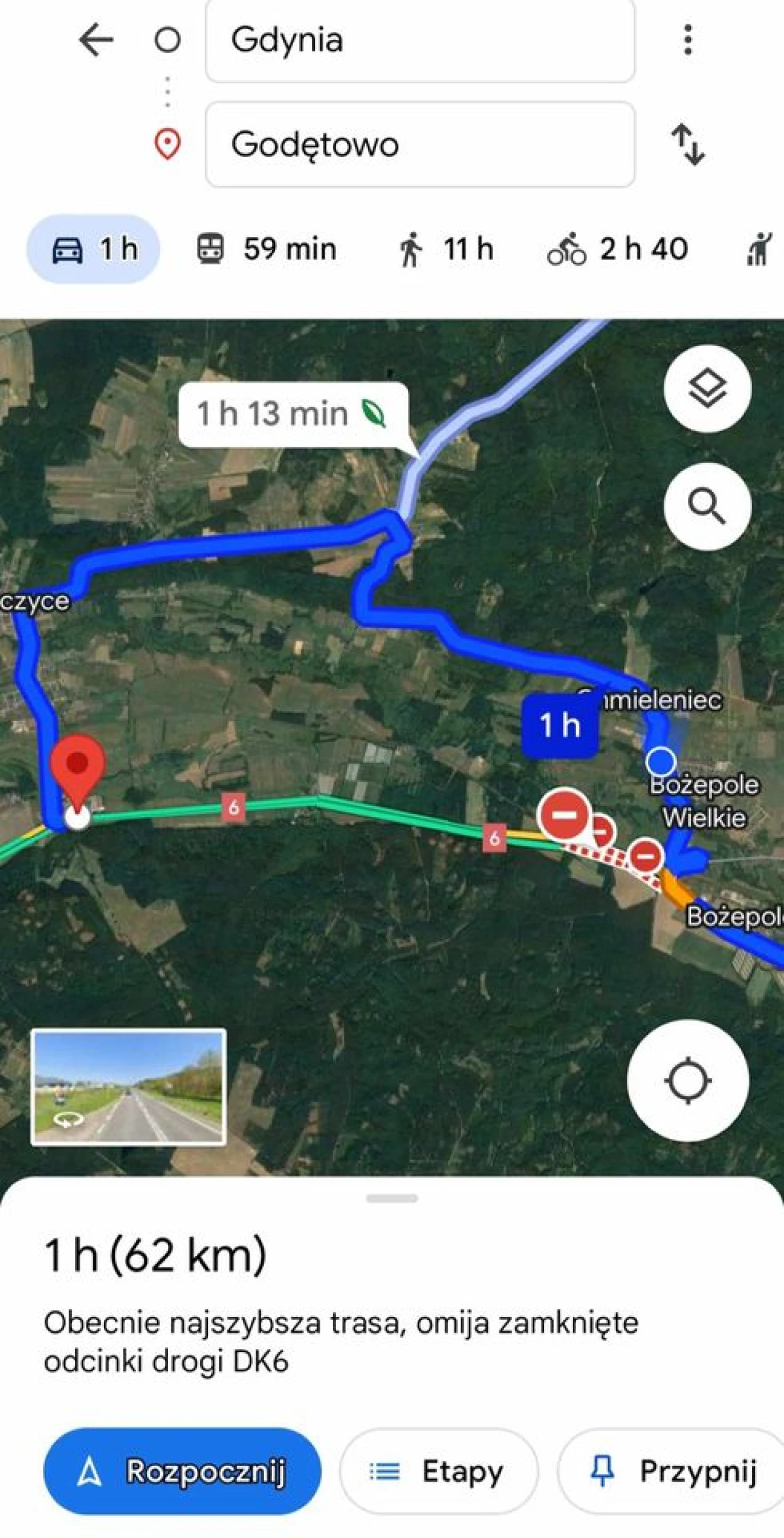
Task: Open the Street View thumbnail
Action: coord(129,1087)
